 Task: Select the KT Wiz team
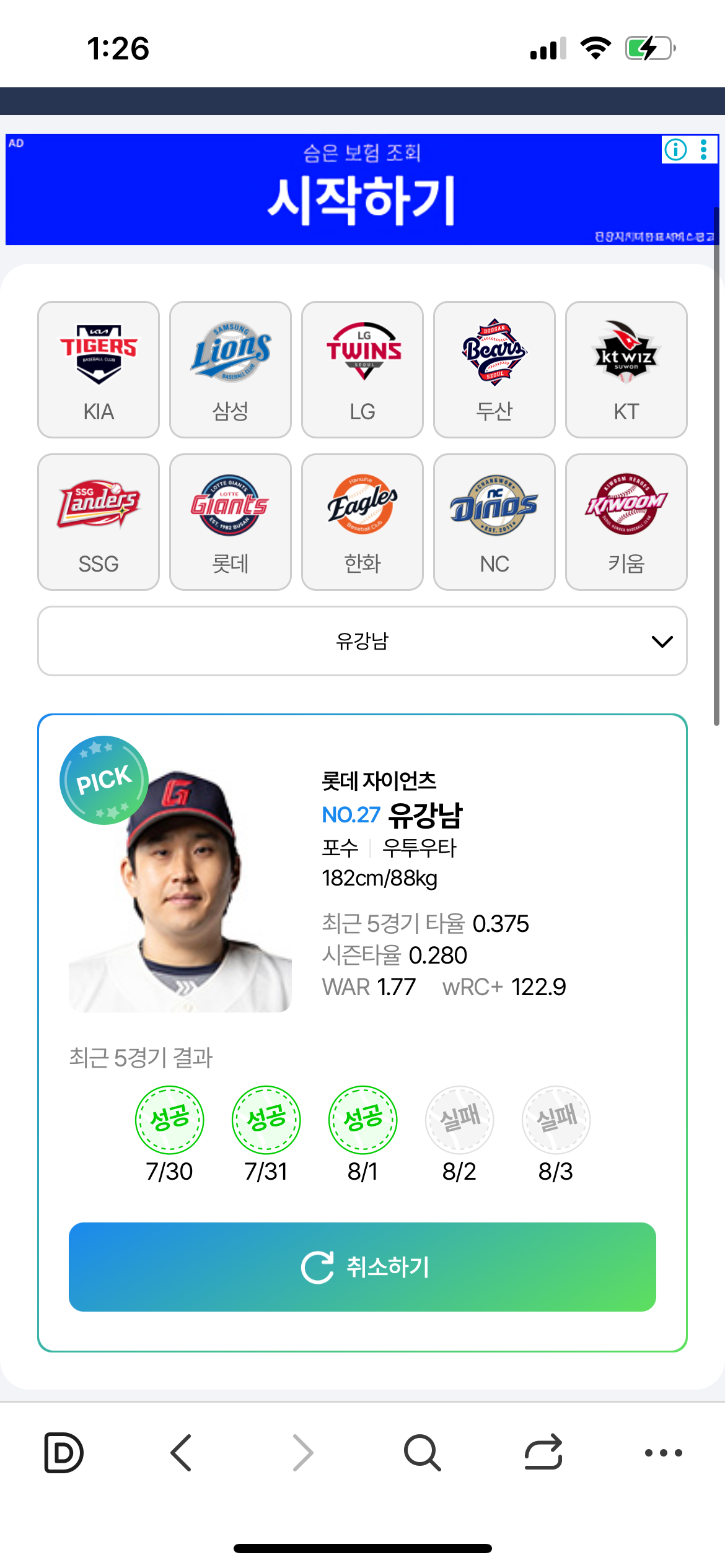[x=626, y=370]
